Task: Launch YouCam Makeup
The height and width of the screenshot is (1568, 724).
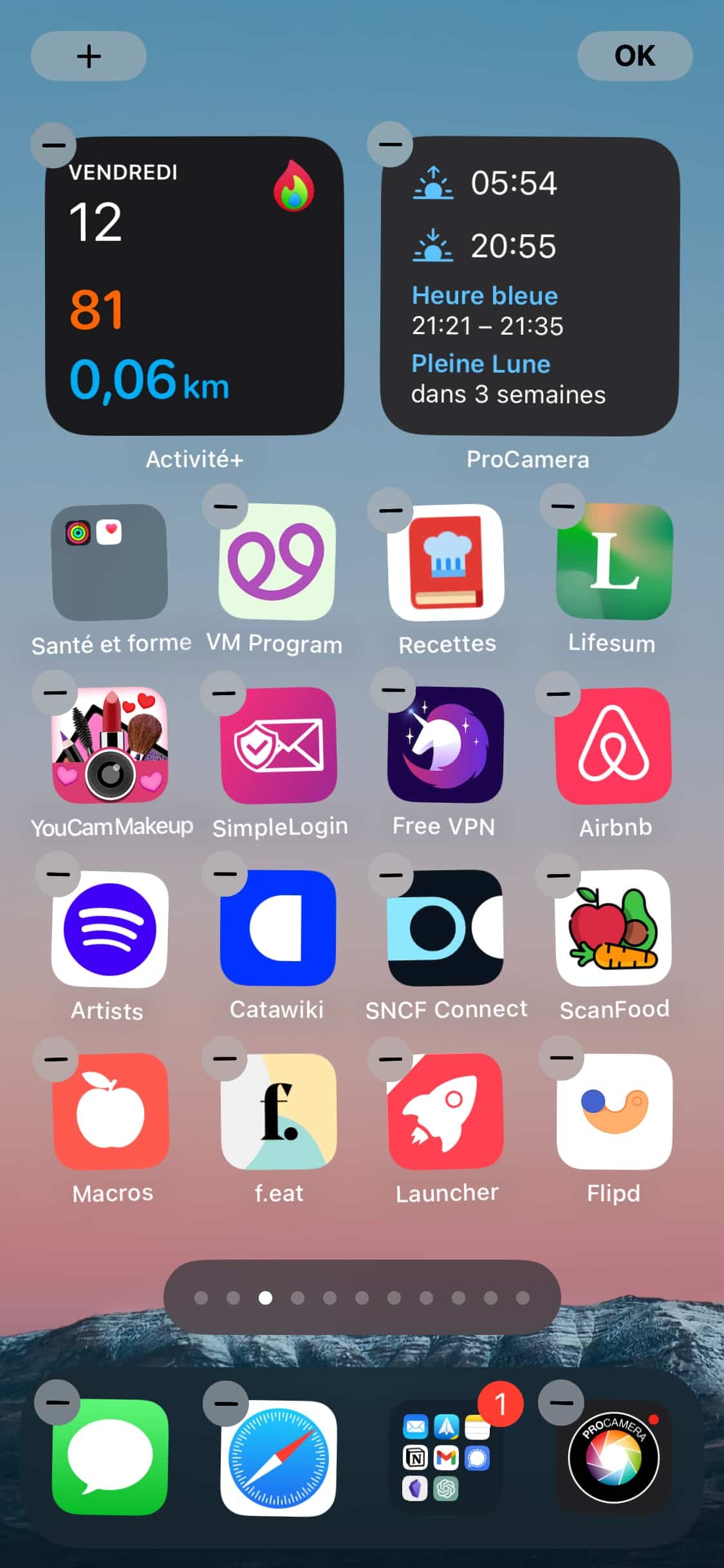Action: 108,744
